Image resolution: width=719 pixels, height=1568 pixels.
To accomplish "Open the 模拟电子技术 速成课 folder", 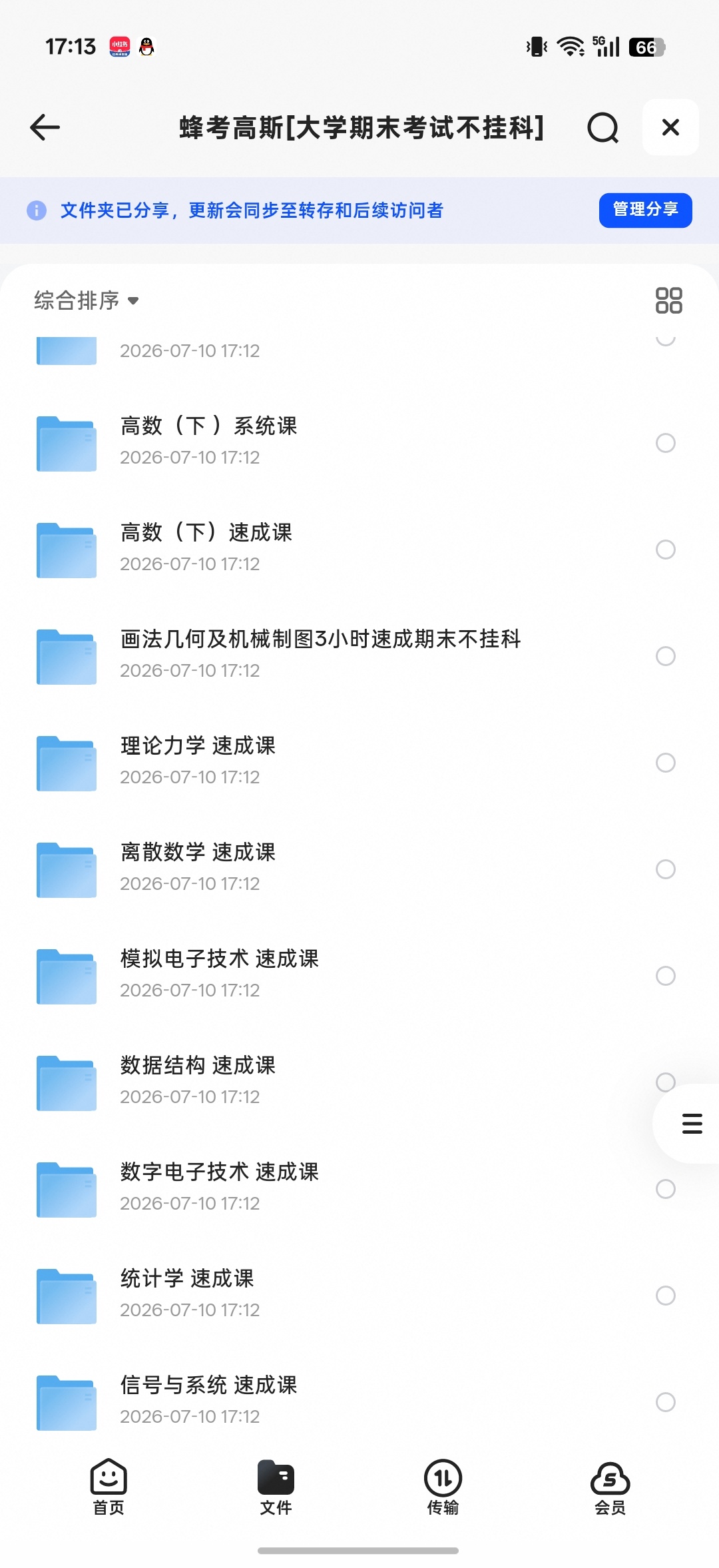I will tap(359, 975).
